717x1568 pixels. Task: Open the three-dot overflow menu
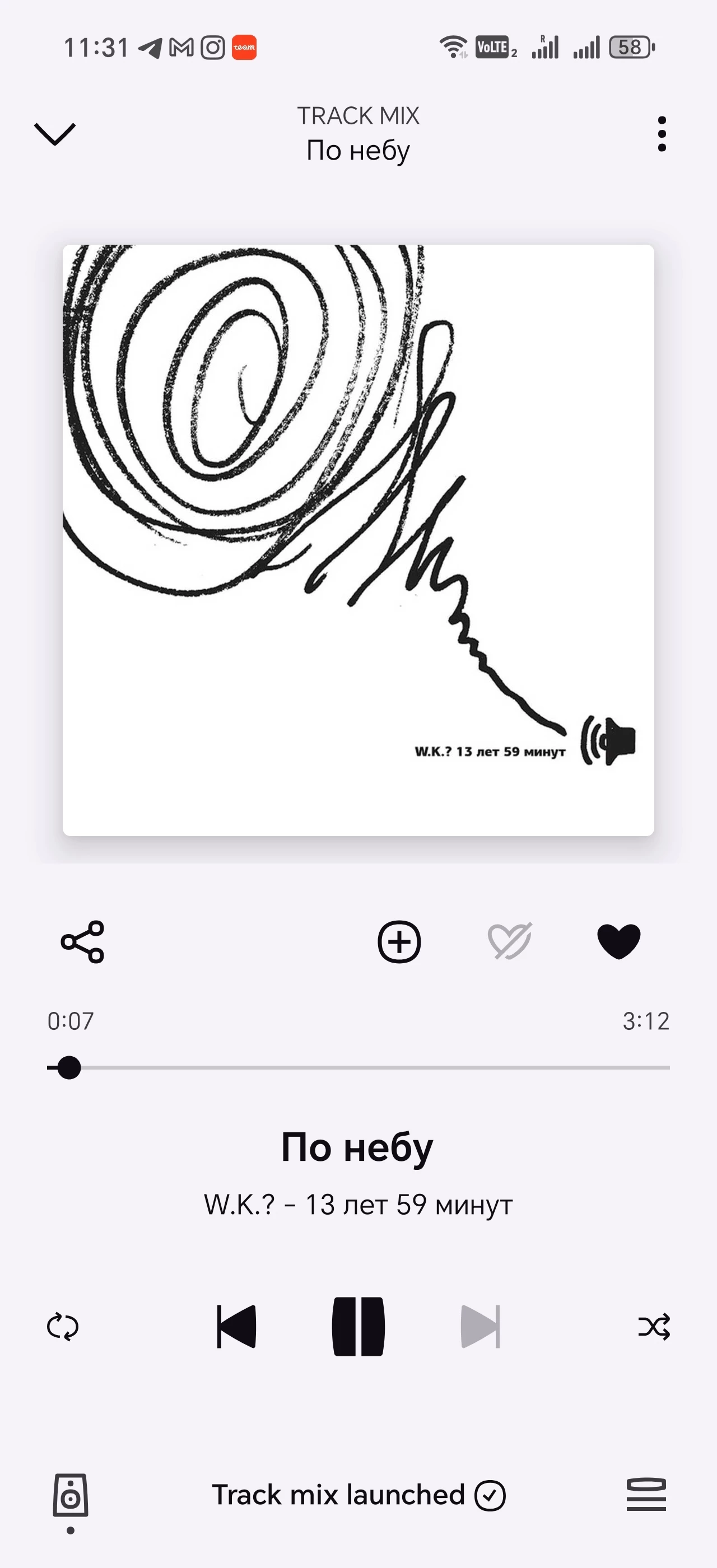pos(662,134)
